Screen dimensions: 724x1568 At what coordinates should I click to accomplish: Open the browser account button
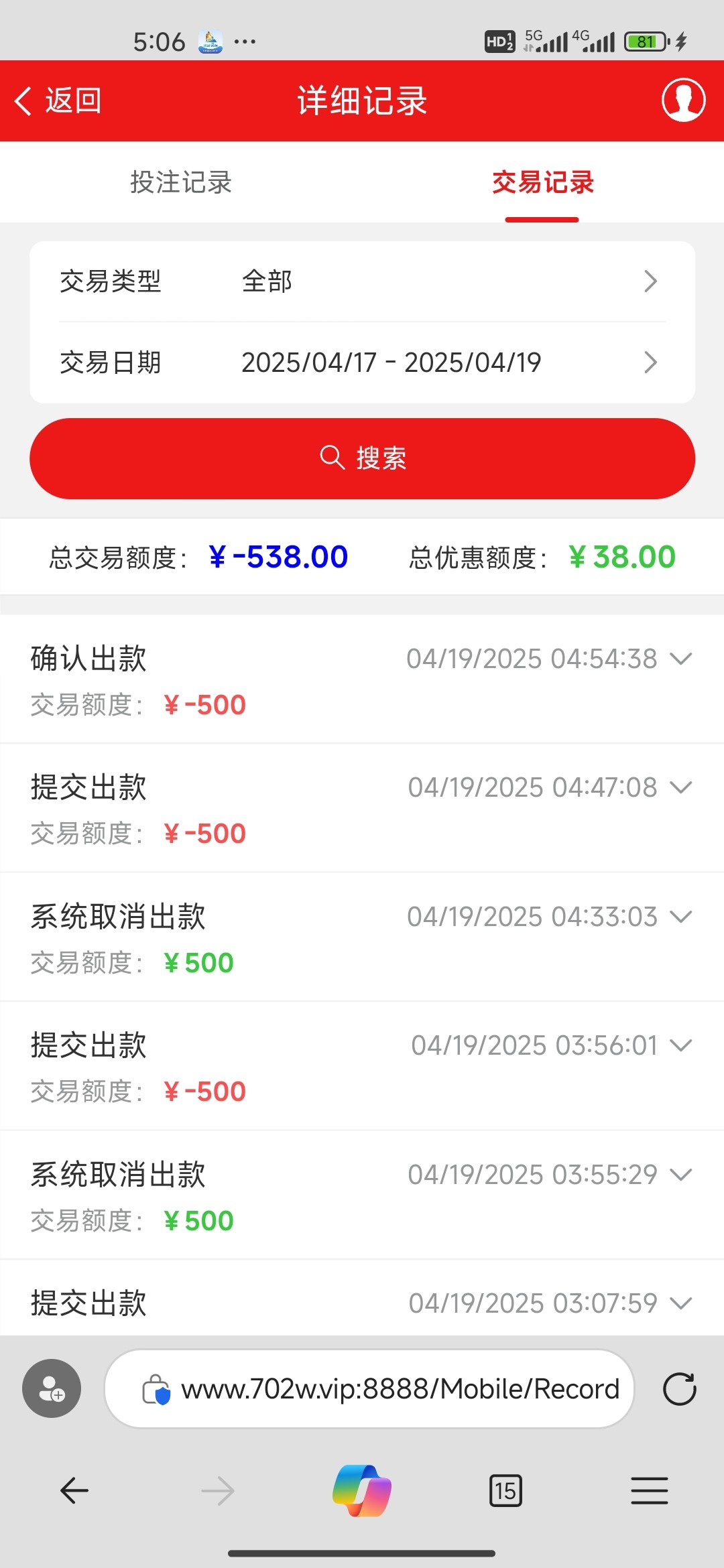pos(52,1388)
